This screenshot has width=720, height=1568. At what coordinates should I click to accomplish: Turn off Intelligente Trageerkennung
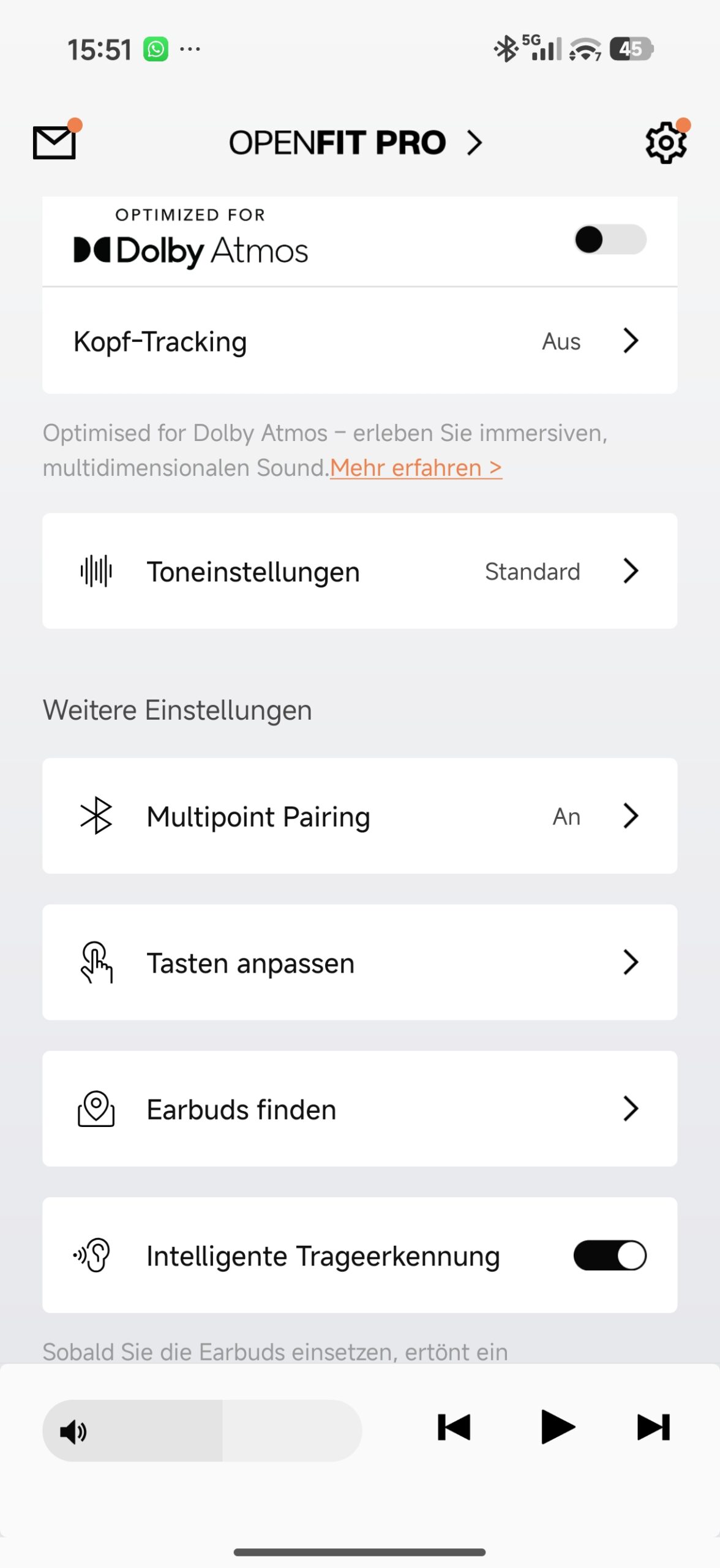click(610, 1256)
